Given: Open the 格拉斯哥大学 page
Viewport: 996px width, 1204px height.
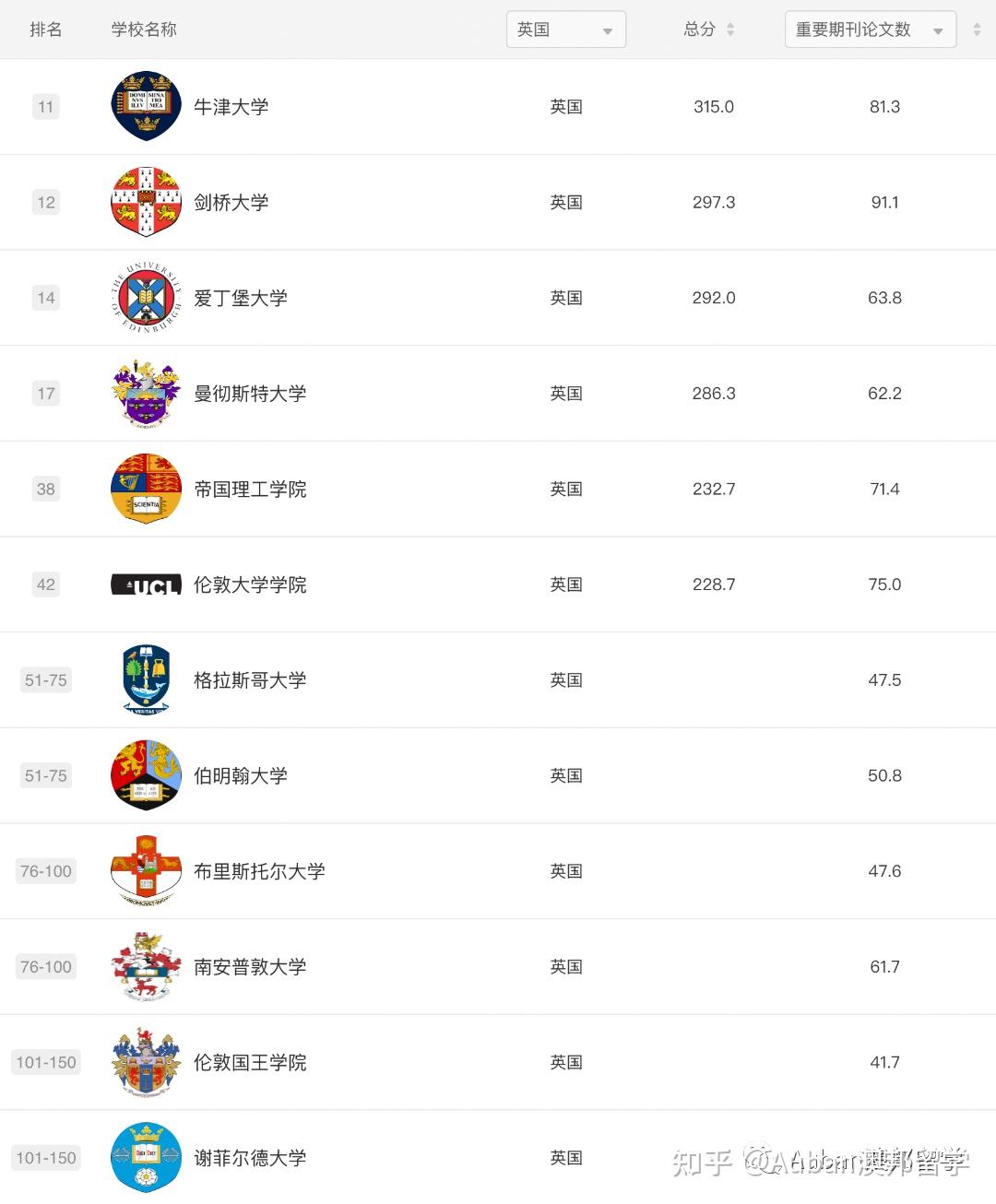Looking at the screenshot, I should click(x=249, y=680).
